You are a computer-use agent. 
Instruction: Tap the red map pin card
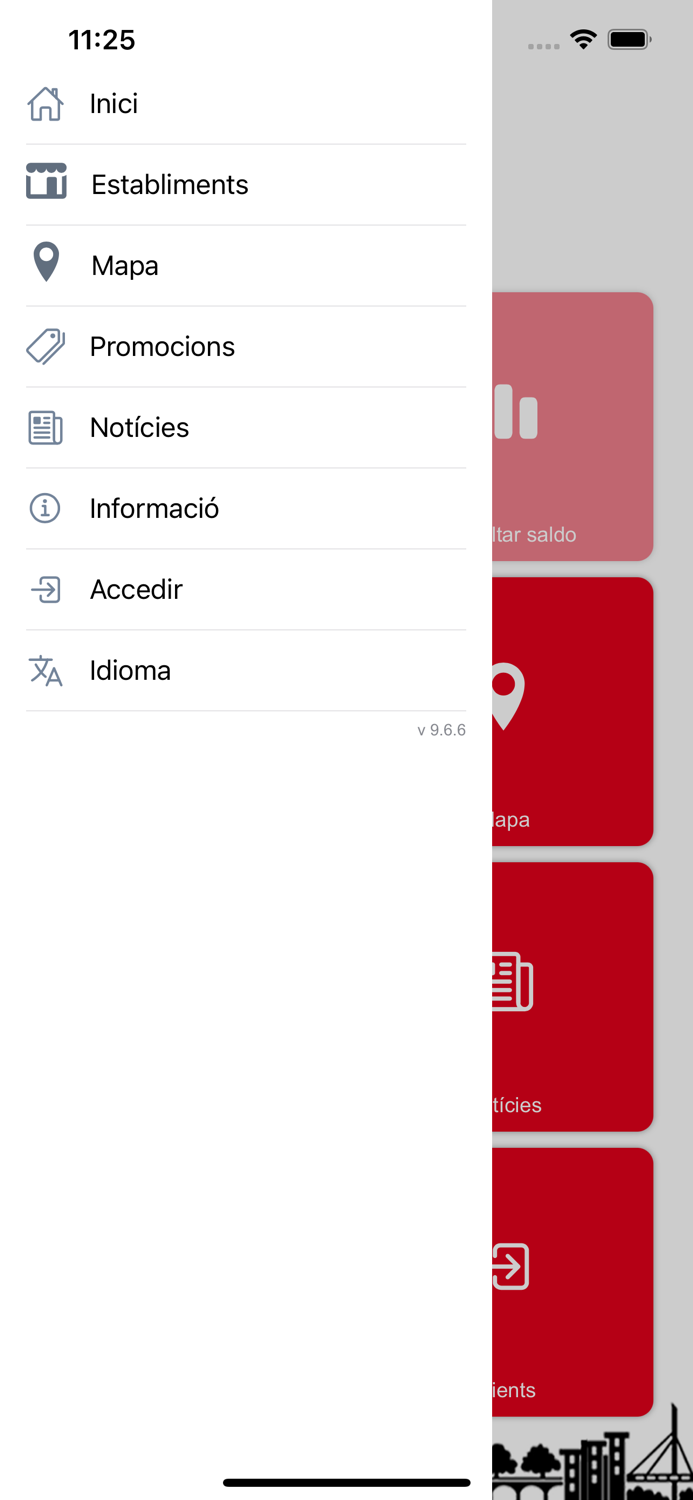(573, 712)
